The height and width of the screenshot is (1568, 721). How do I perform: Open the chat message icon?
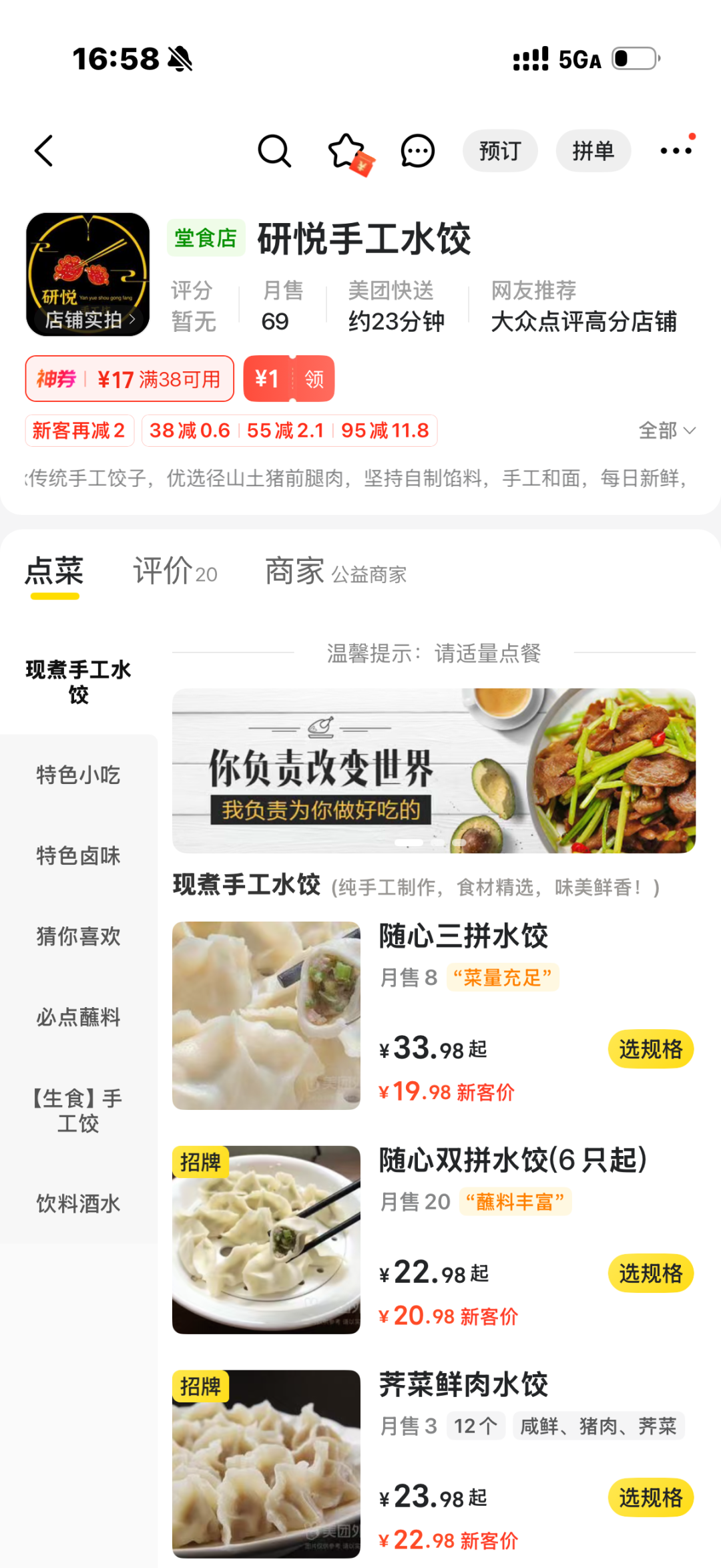point(417,151)
